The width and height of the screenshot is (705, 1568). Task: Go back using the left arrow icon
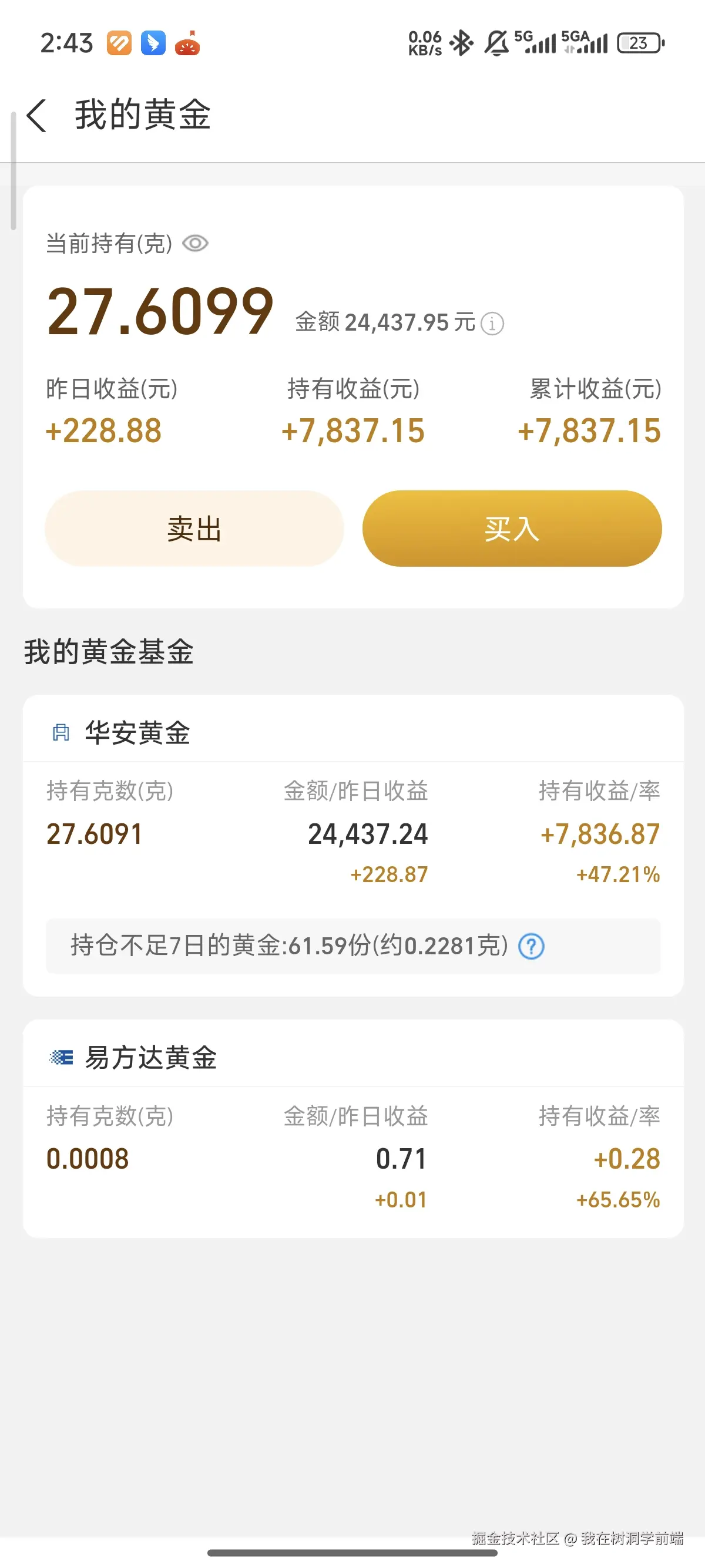(x=38, y=116)
